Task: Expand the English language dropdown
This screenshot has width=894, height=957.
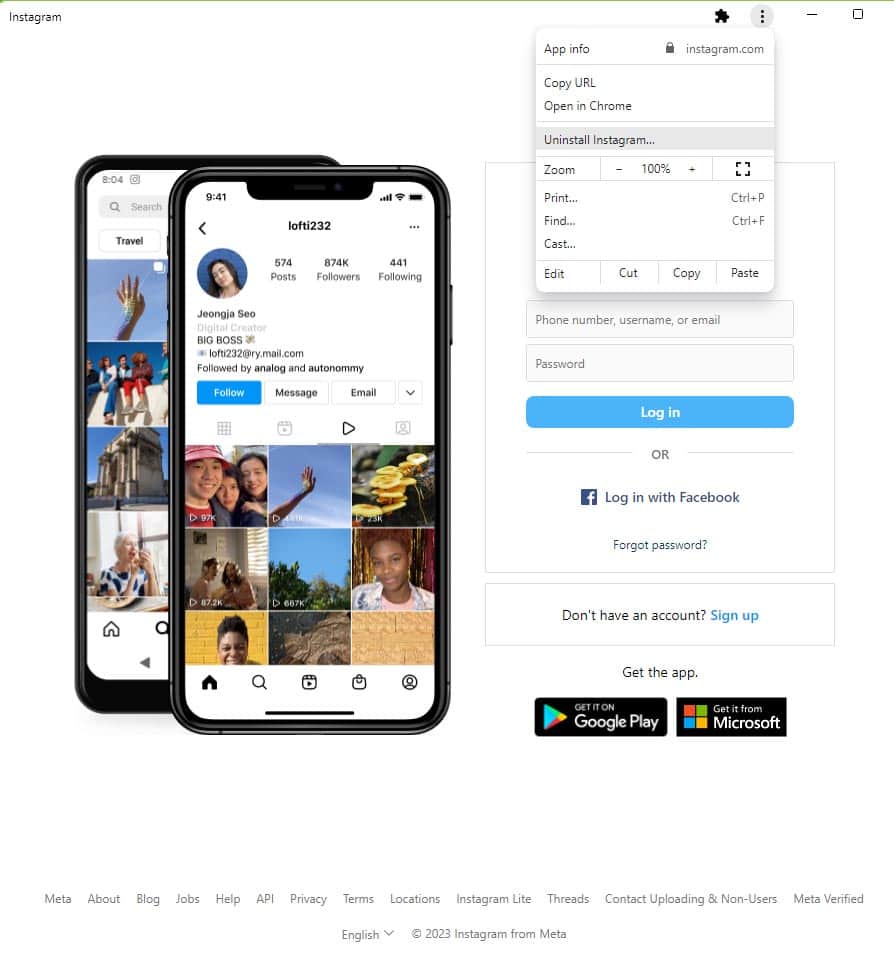Action: [x=367, y=934]
